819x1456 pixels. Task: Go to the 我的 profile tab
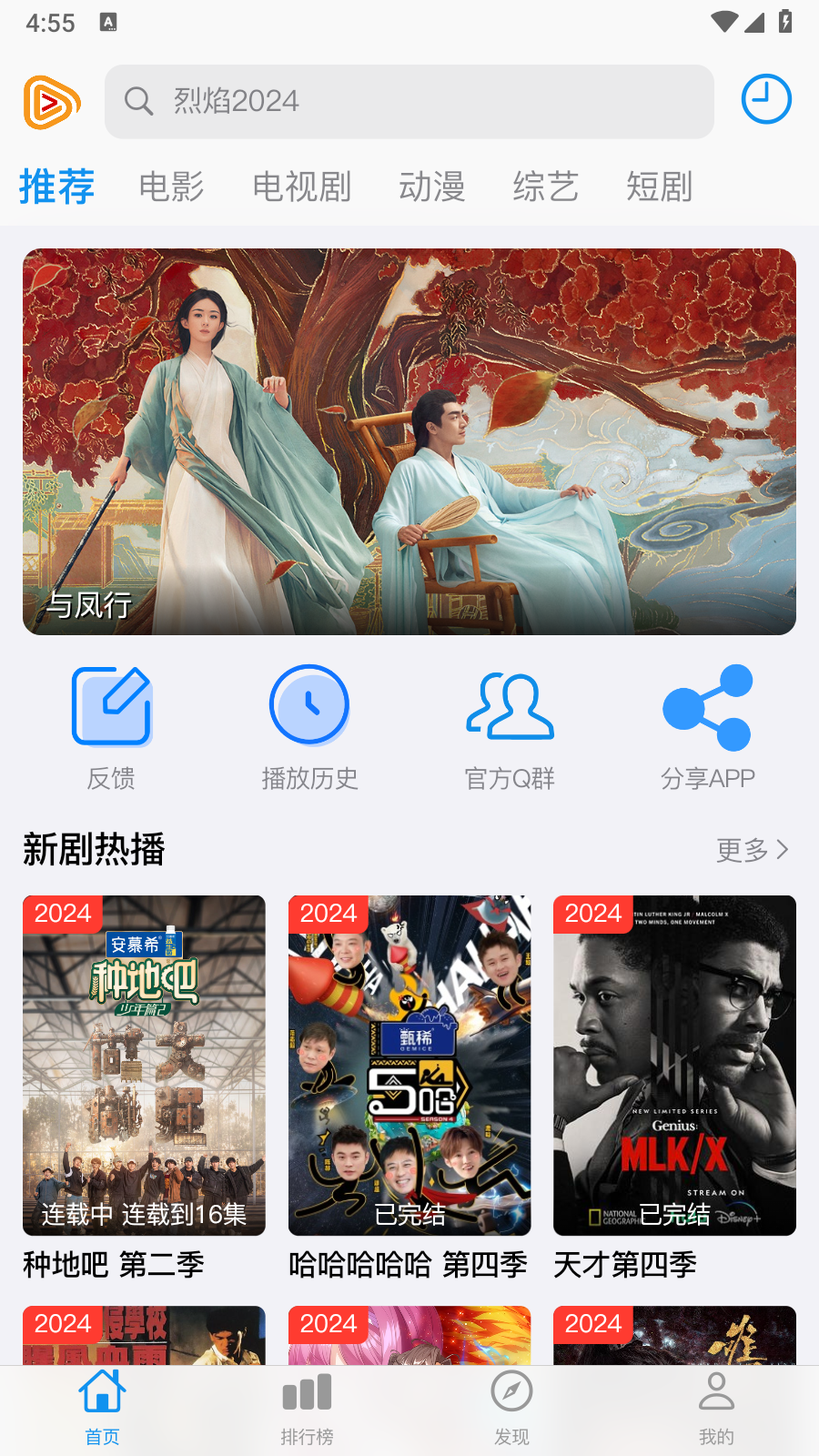[716, 1409]
